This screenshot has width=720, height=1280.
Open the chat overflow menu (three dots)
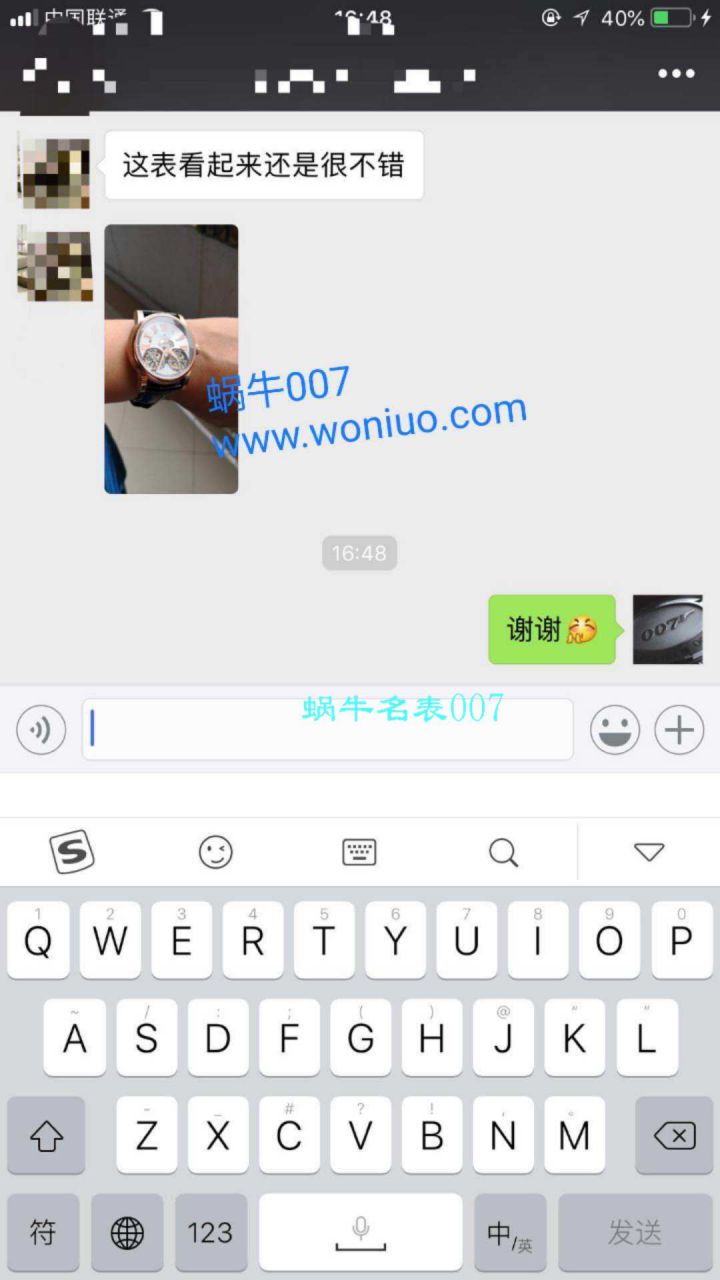pyautogui.click(x=676, y=73)
